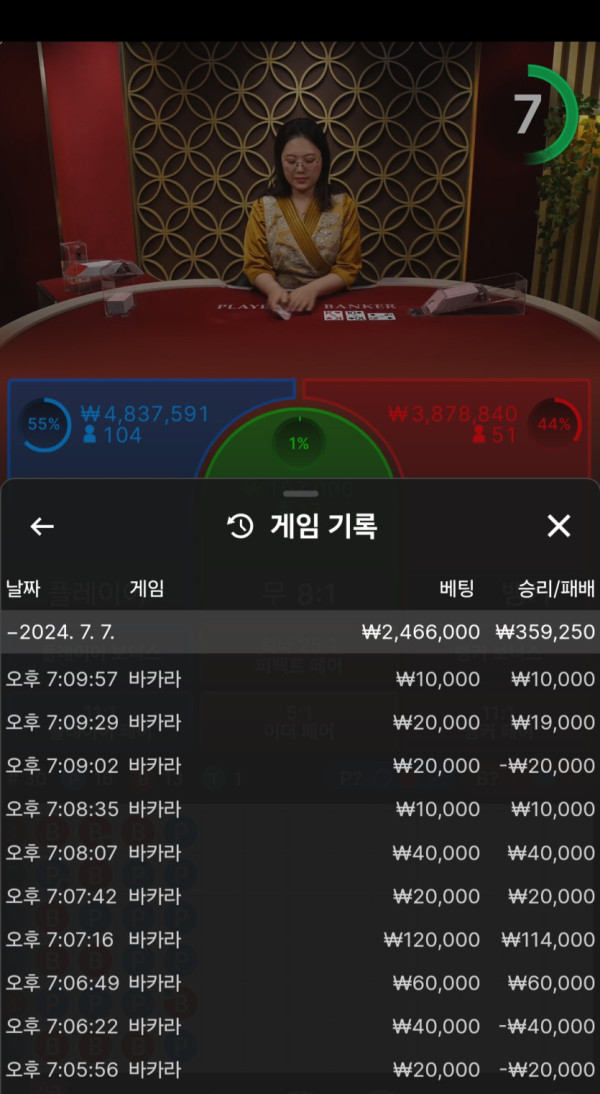Open the 오후 7:09:29 바카라 record
This screenshot has height=1094, width=600.
(300, 722)
